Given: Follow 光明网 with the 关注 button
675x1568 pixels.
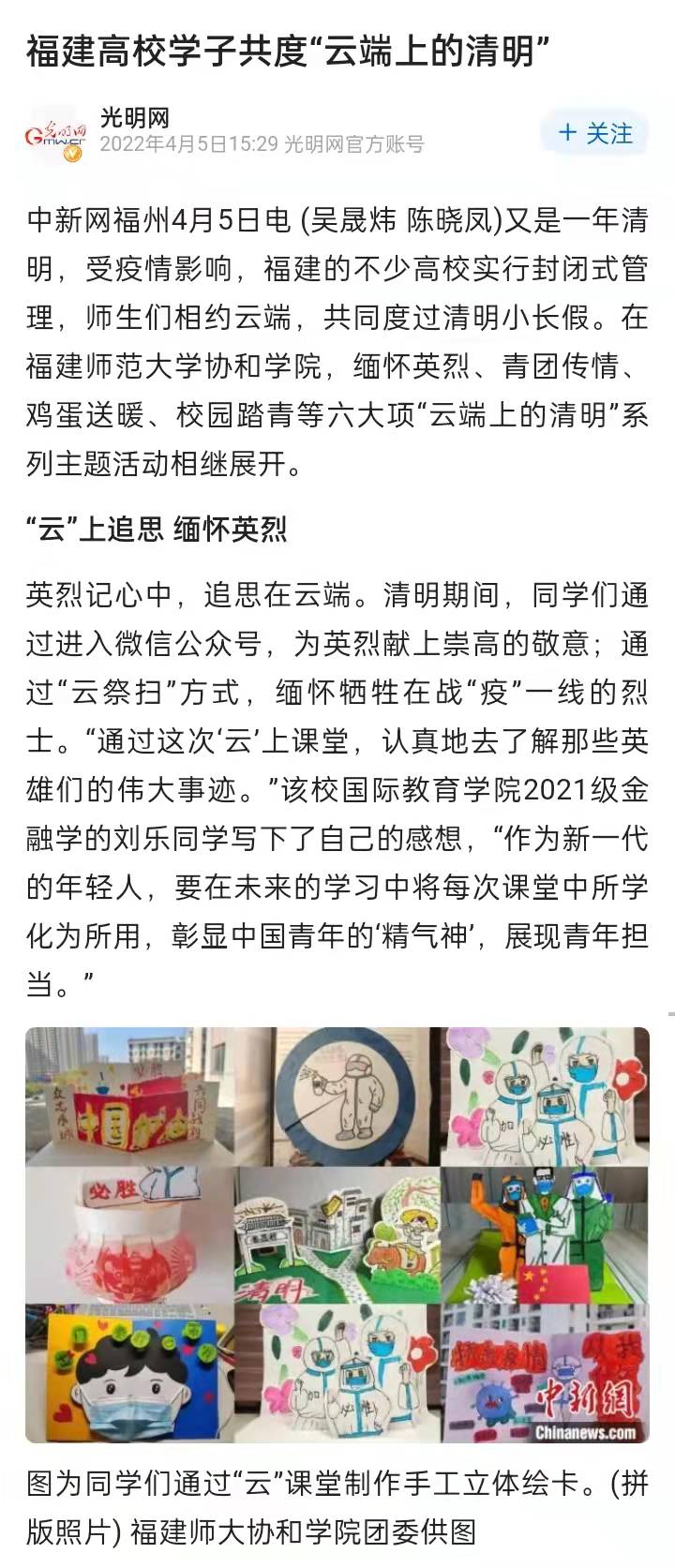Looking at the screenshot, I should coord(594,133).
